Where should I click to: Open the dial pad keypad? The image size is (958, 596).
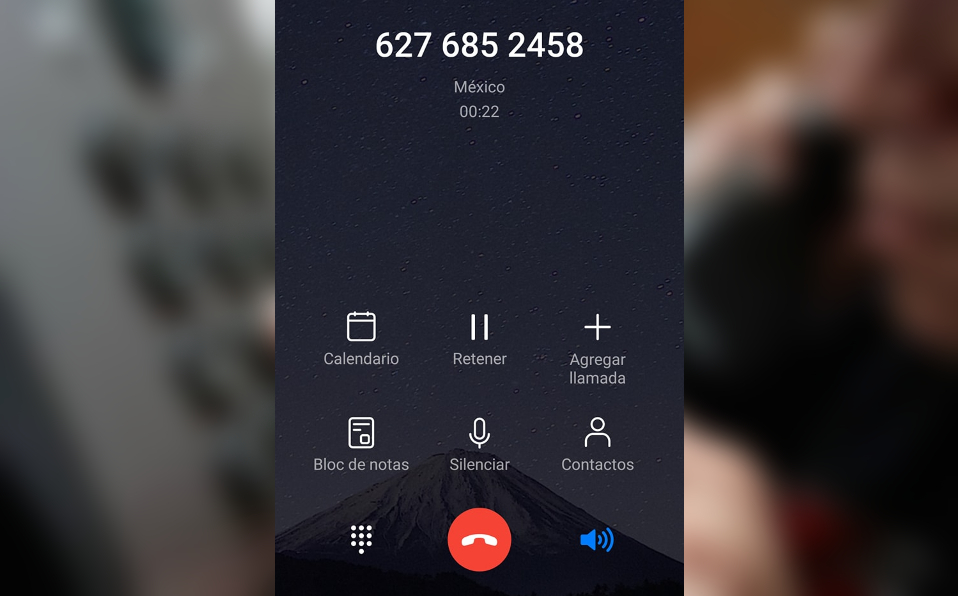pos(361,539)
